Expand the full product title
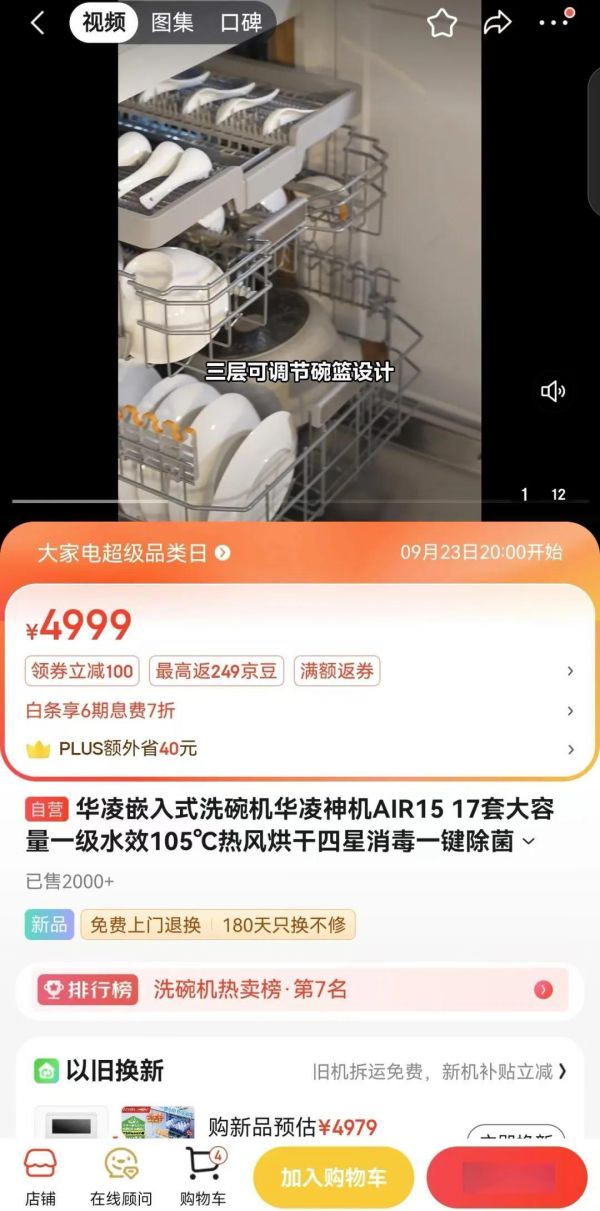 coord(529,843)
